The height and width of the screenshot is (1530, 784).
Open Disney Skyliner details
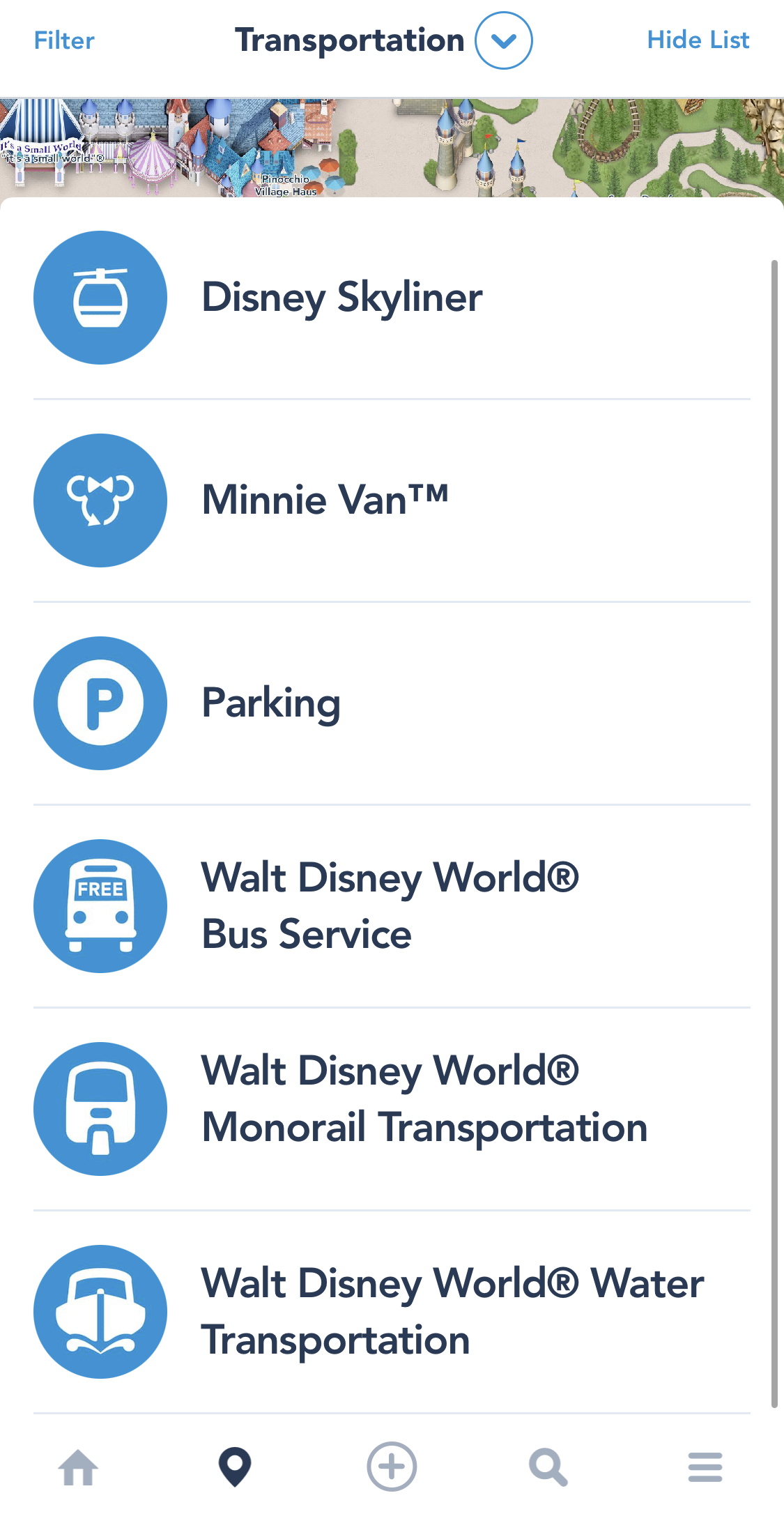(341, 298)
